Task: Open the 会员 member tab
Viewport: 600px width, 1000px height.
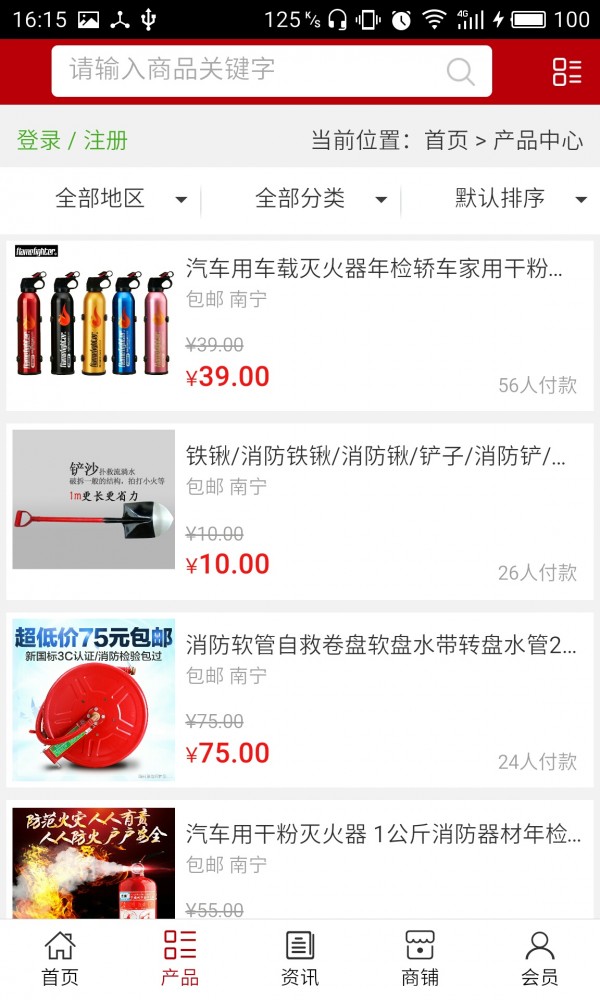Action: tap(540, 958)
